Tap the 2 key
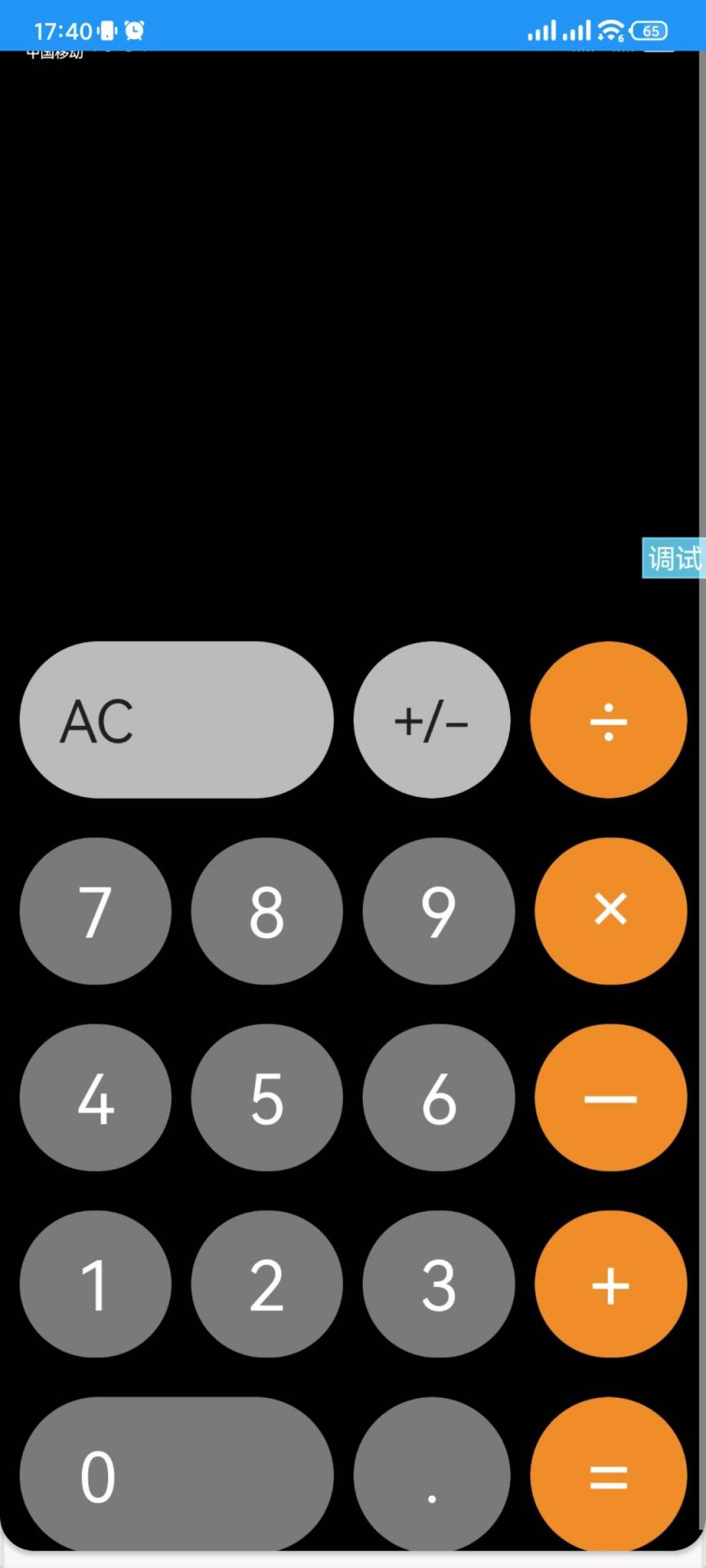Viewport: 706px width, 1568px height. pos(267,1284)
